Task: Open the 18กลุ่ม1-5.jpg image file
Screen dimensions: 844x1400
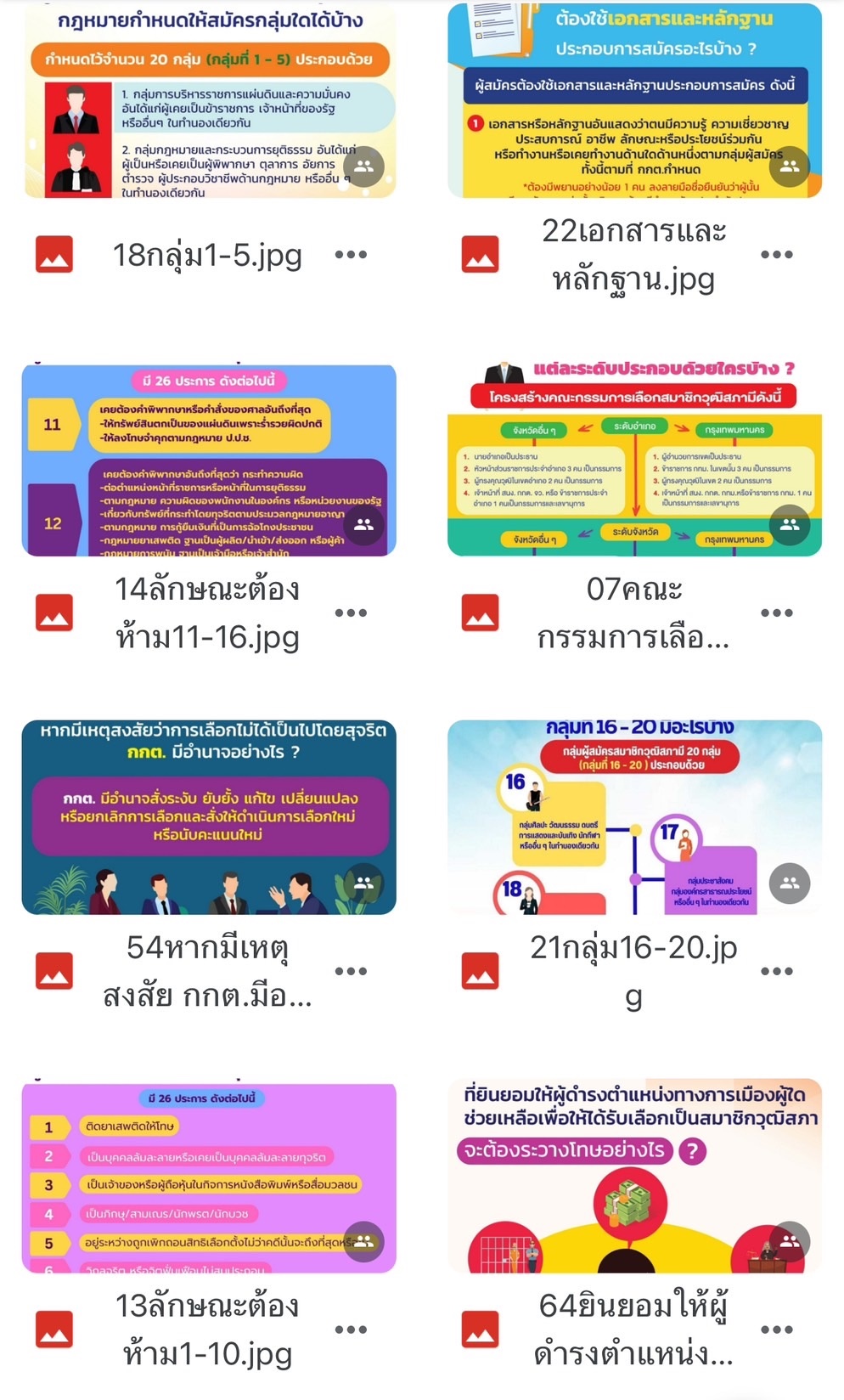Action: (x=209, y=102)
